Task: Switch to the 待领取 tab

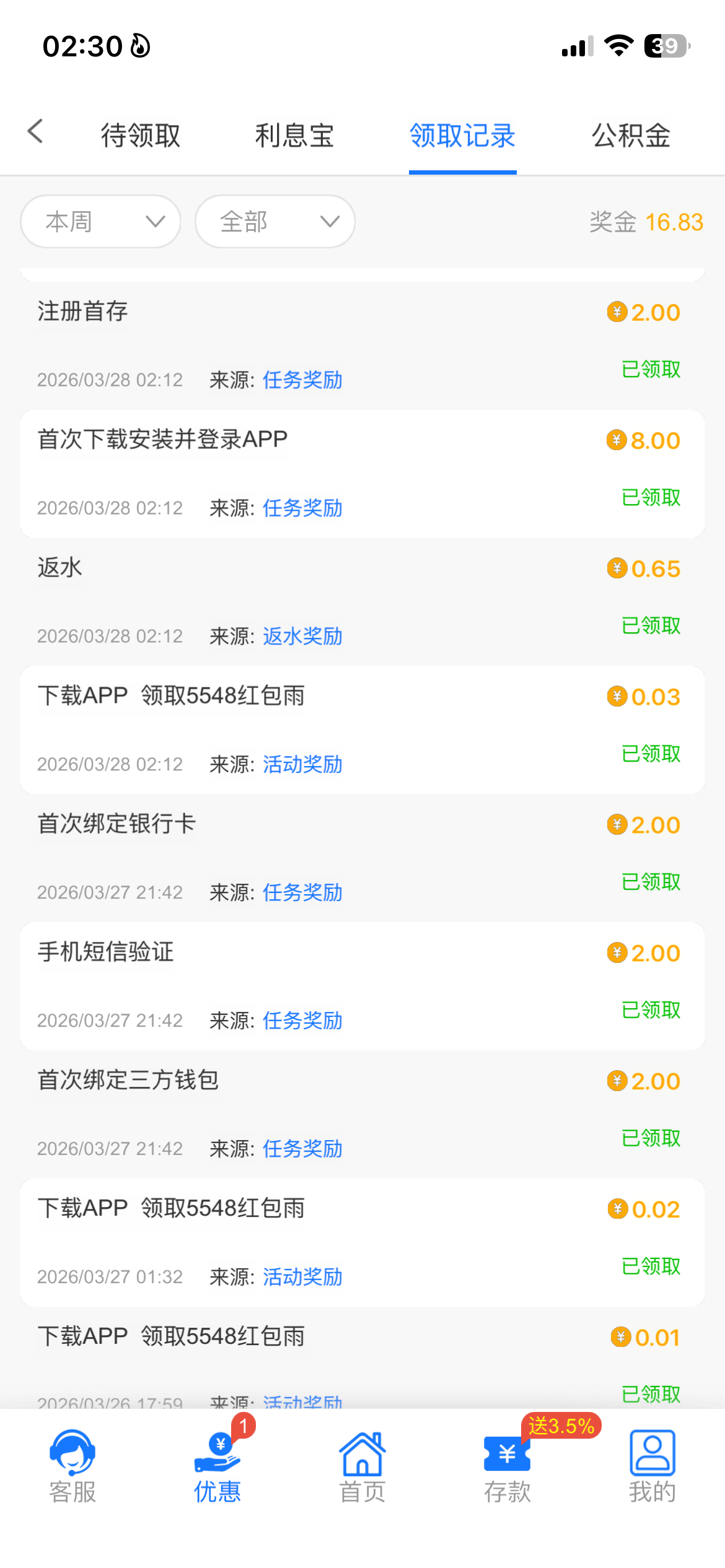Action: pos(141,136)
